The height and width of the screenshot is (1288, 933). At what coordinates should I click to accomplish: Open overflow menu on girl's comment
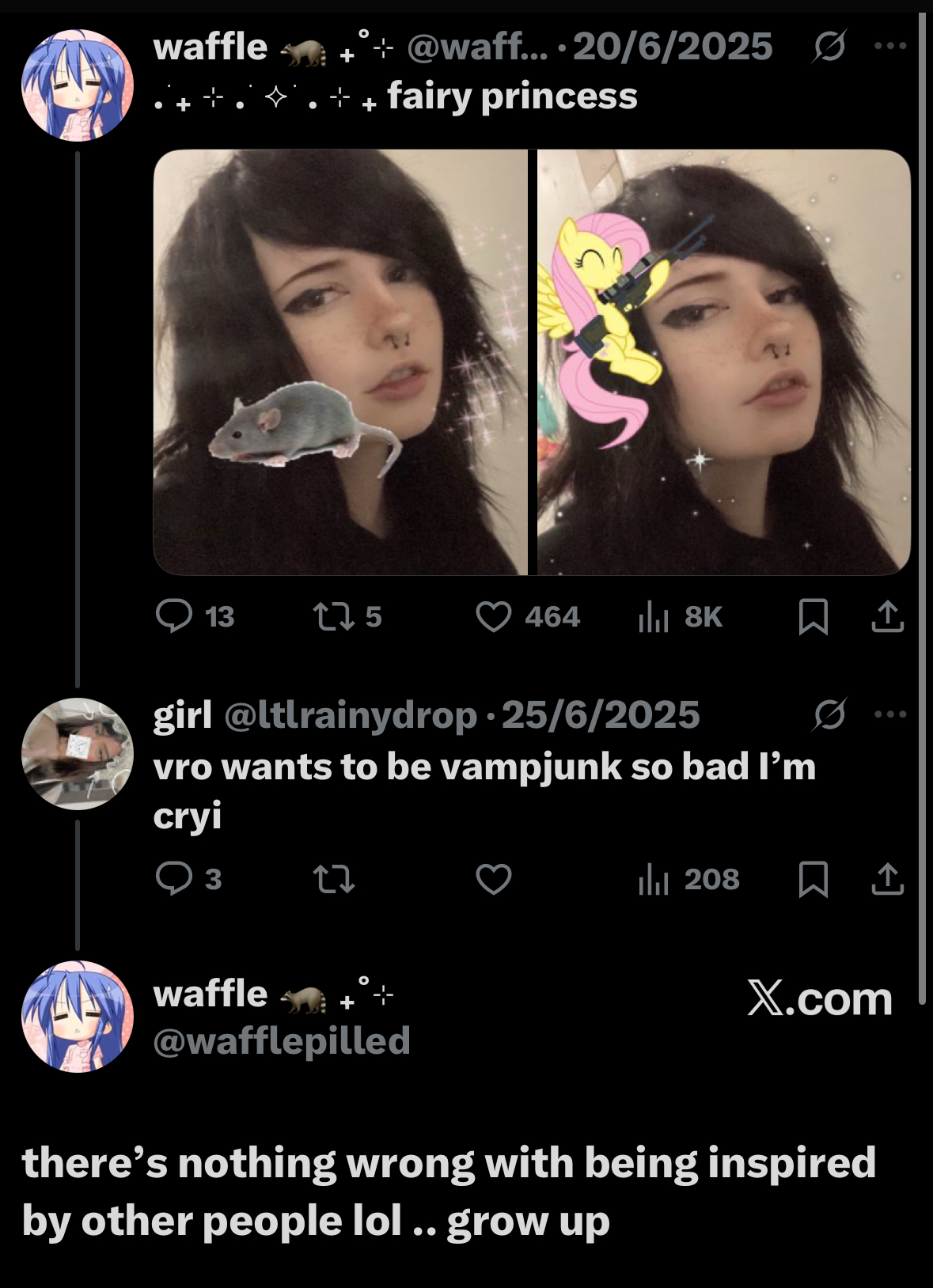[890, 714]
